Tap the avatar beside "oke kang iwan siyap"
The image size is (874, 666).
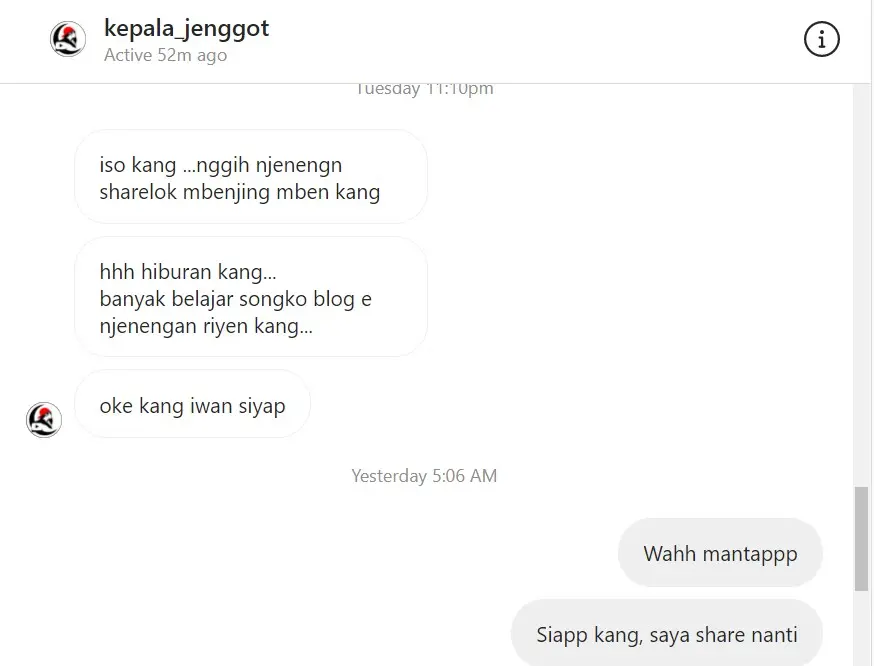click(44, 420)
